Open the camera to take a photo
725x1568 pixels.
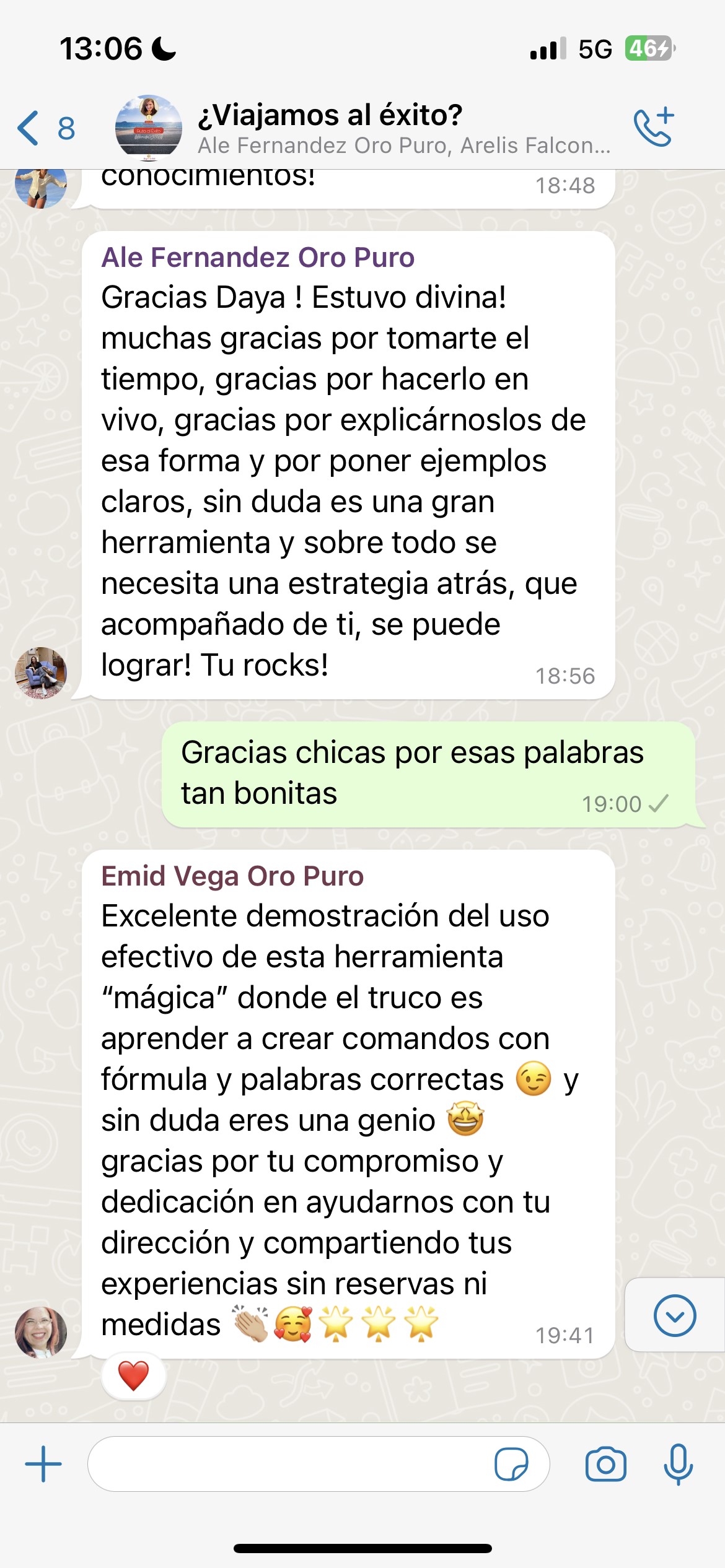click(x=605, y=1464)
